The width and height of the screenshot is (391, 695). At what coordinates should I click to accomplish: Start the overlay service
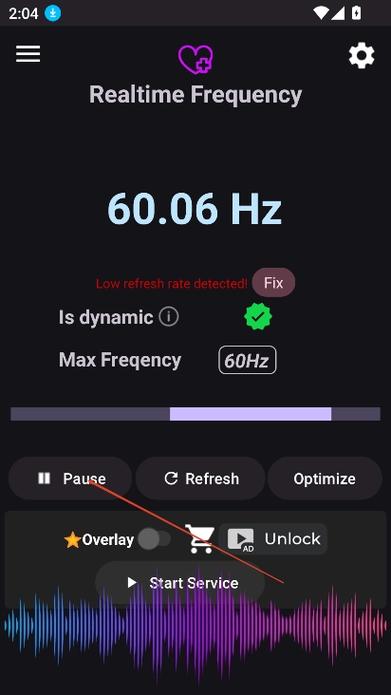click(180, 582)
